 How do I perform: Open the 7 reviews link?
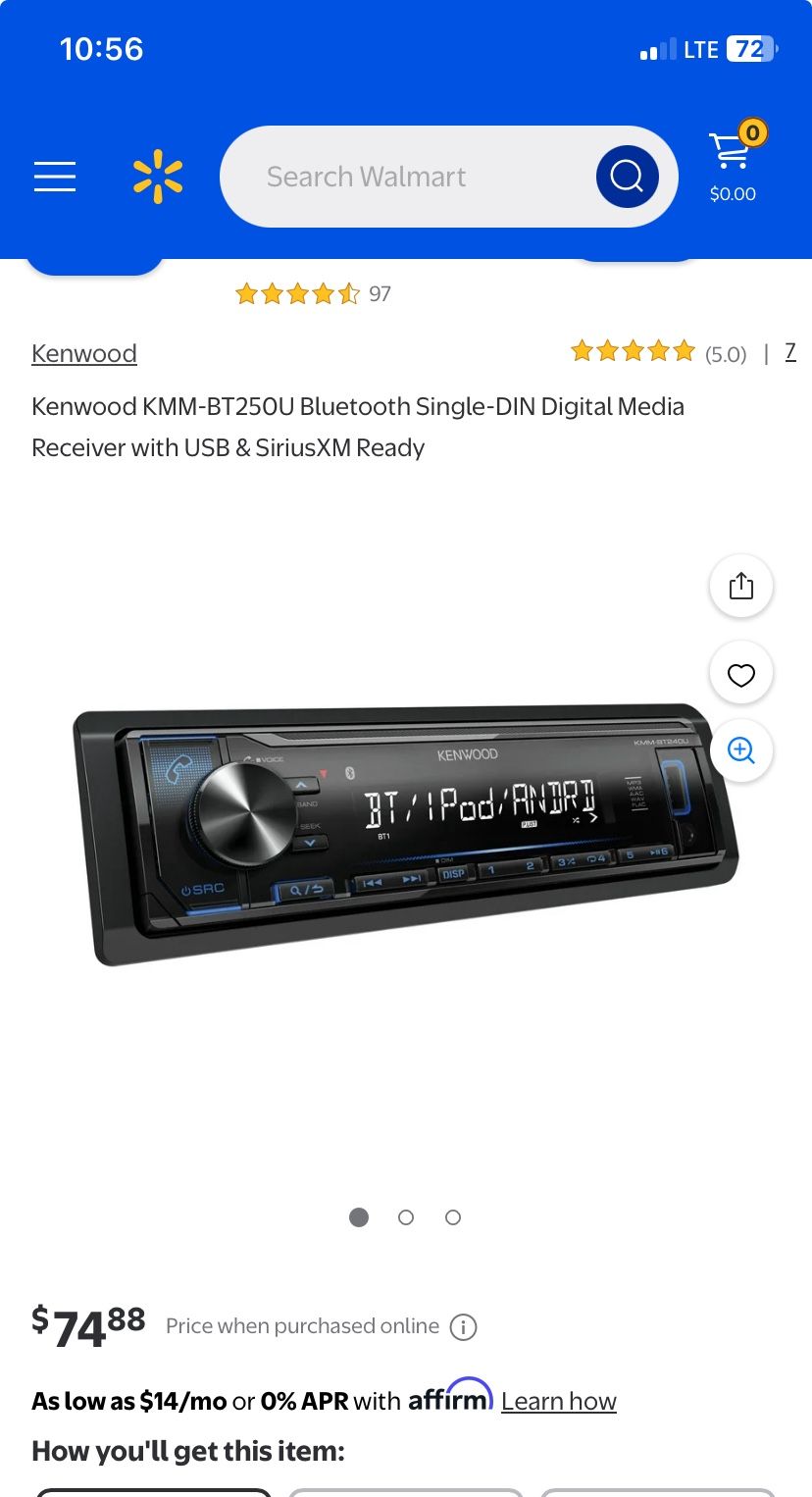pyautogui.click(x=790, y=352)
